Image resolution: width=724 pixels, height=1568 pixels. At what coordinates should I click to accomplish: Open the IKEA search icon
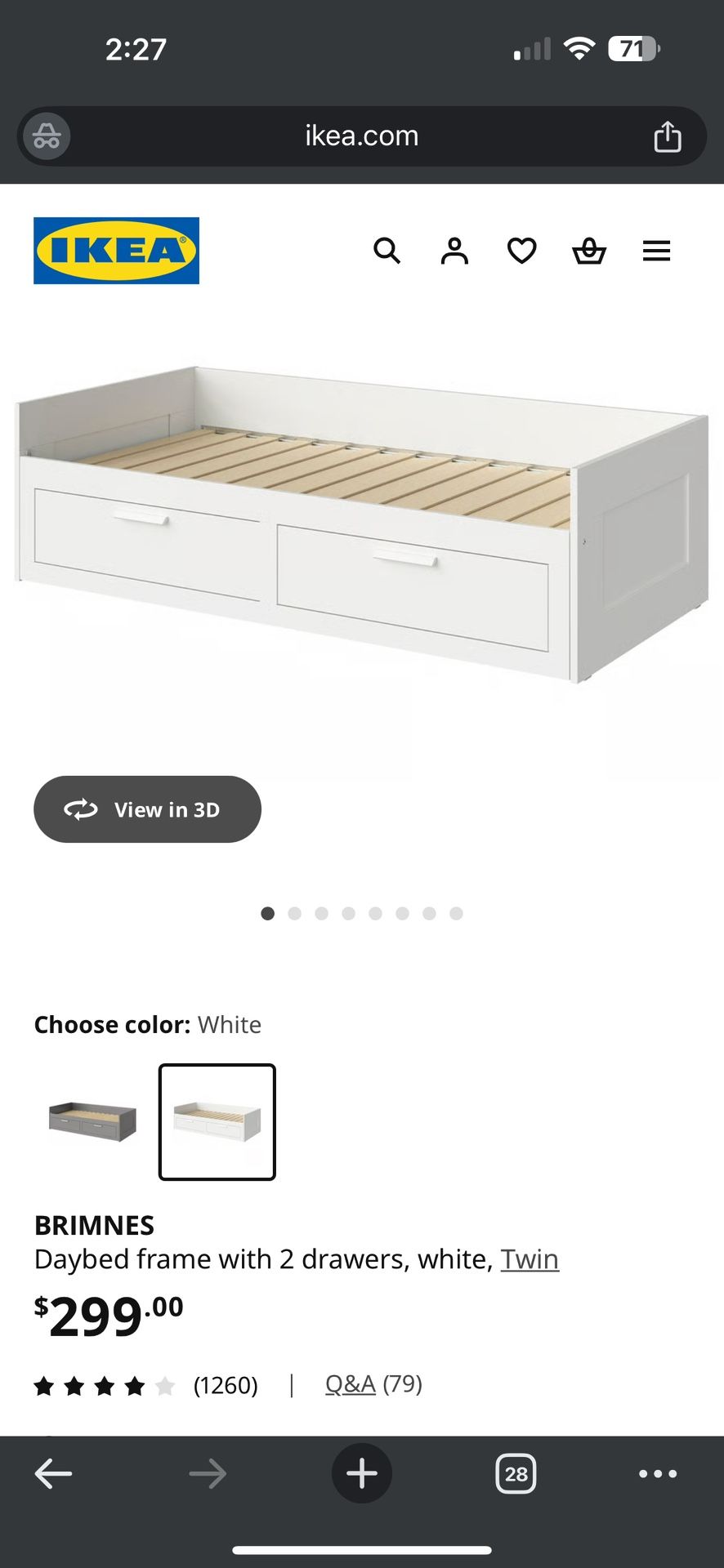click(387, 251)
